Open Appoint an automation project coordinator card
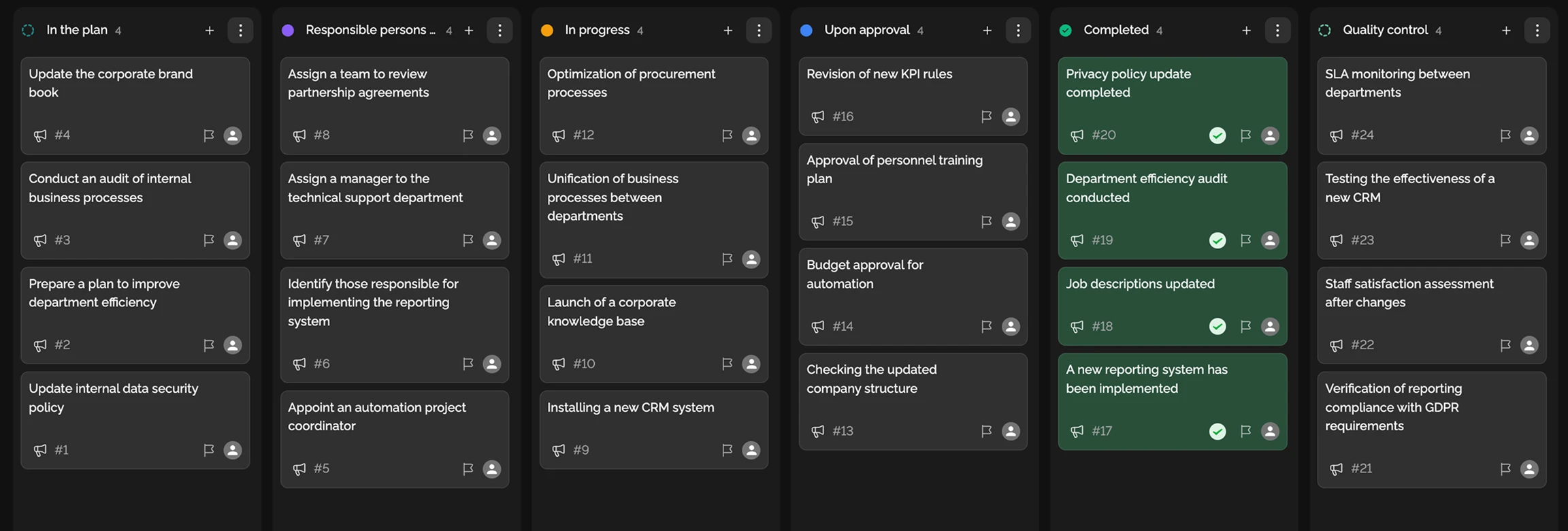1568x531 pixels. [x=376, y=417]
